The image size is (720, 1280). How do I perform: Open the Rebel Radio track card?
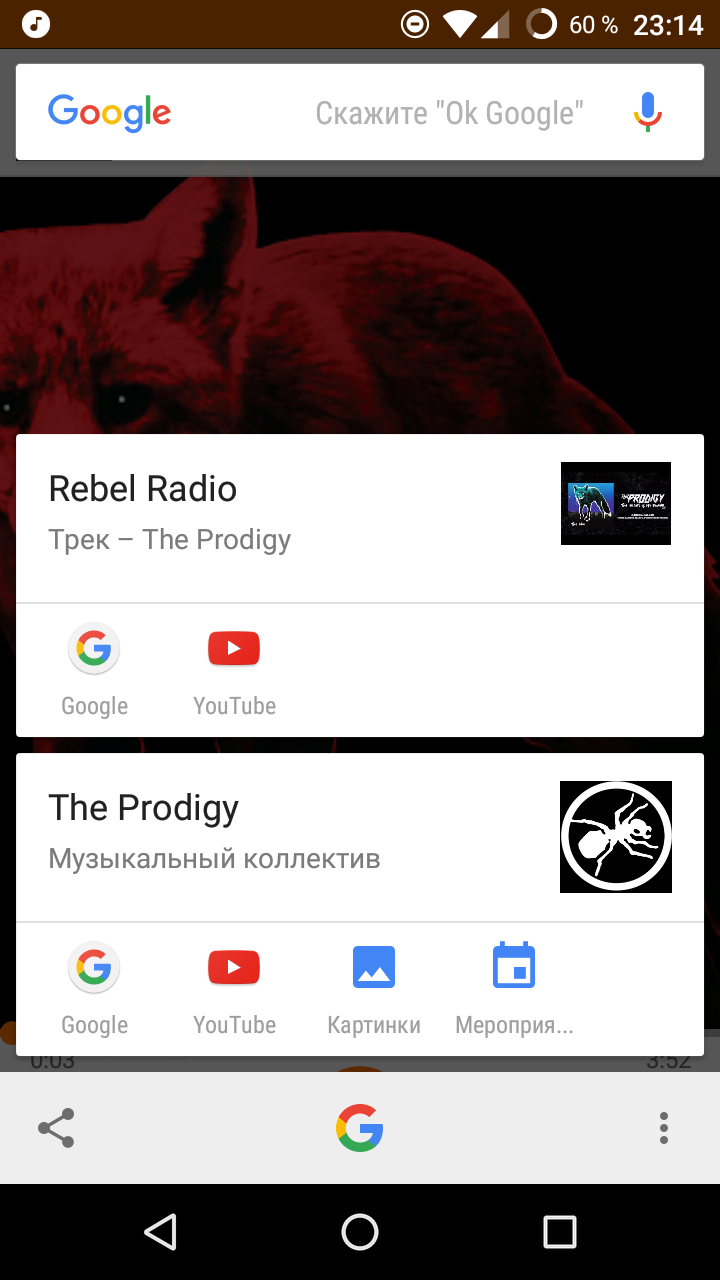click(300, 515)
